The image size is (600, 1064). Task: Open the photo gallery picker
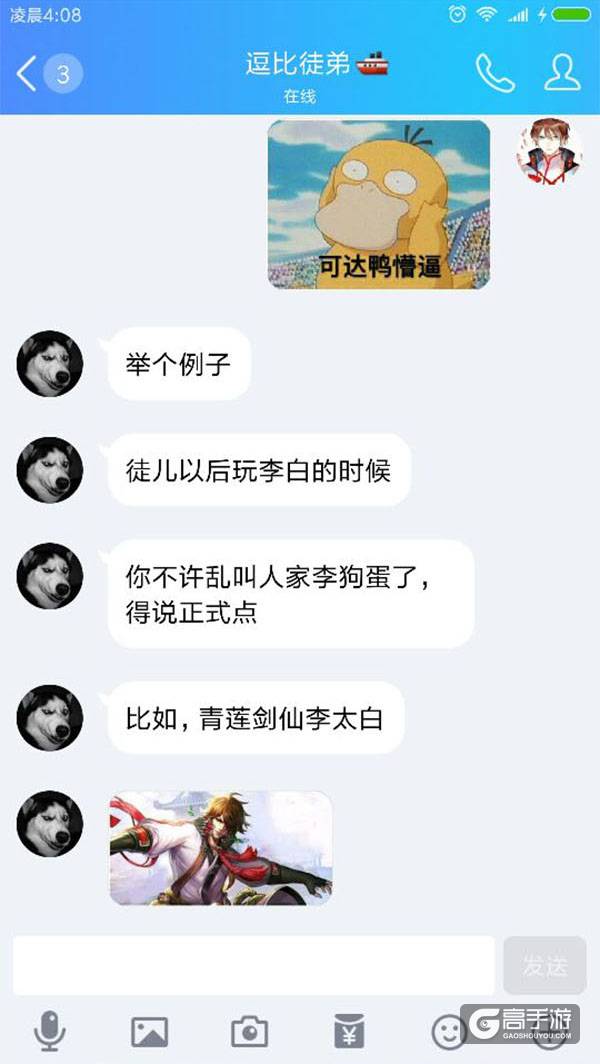coord(150,1030)
